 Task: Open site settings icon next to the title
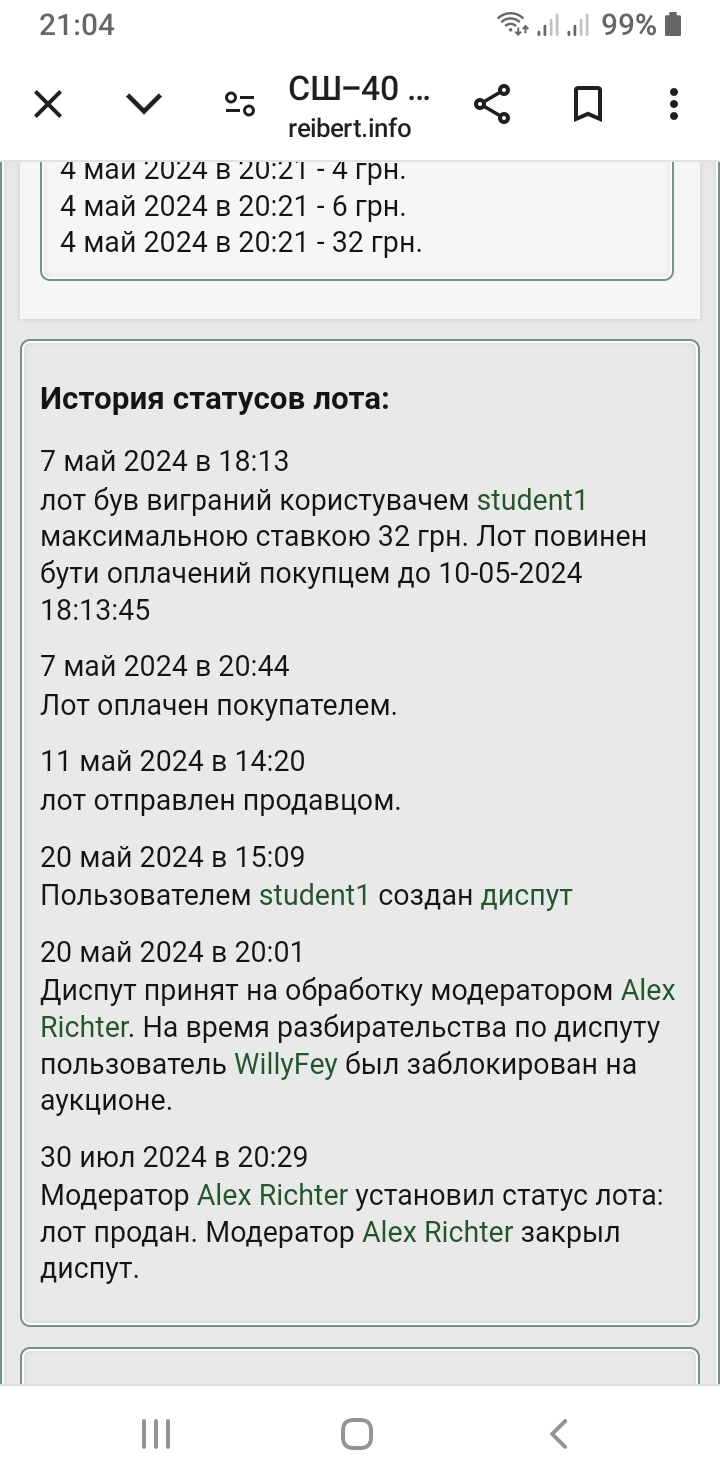click(x=240, y=104)
